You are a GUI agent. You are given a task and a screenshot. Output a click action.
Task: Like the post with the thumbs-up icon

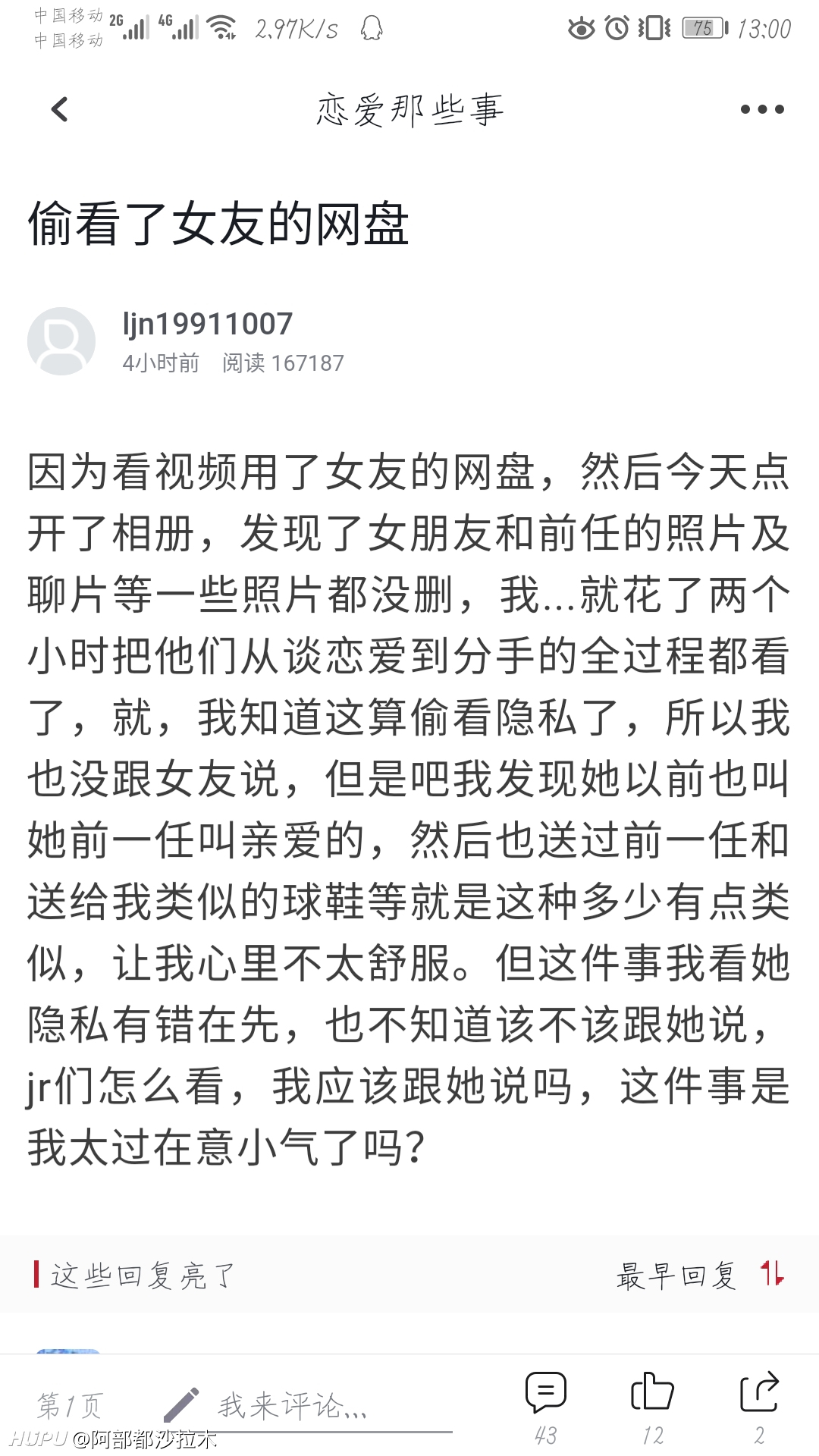click(x=652, y=1407)
